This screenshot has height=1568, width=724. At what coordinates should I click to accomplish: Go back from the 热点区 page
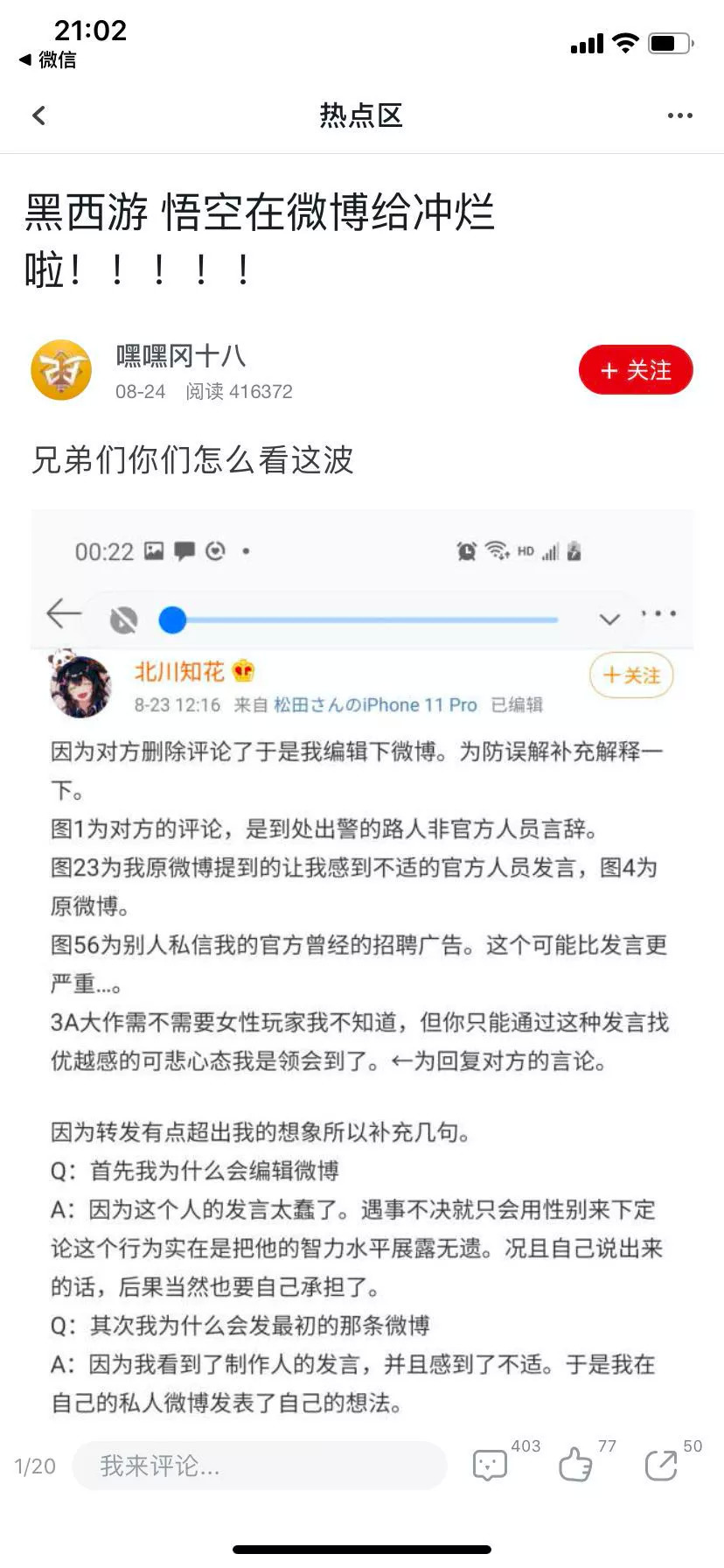point(38,115)
